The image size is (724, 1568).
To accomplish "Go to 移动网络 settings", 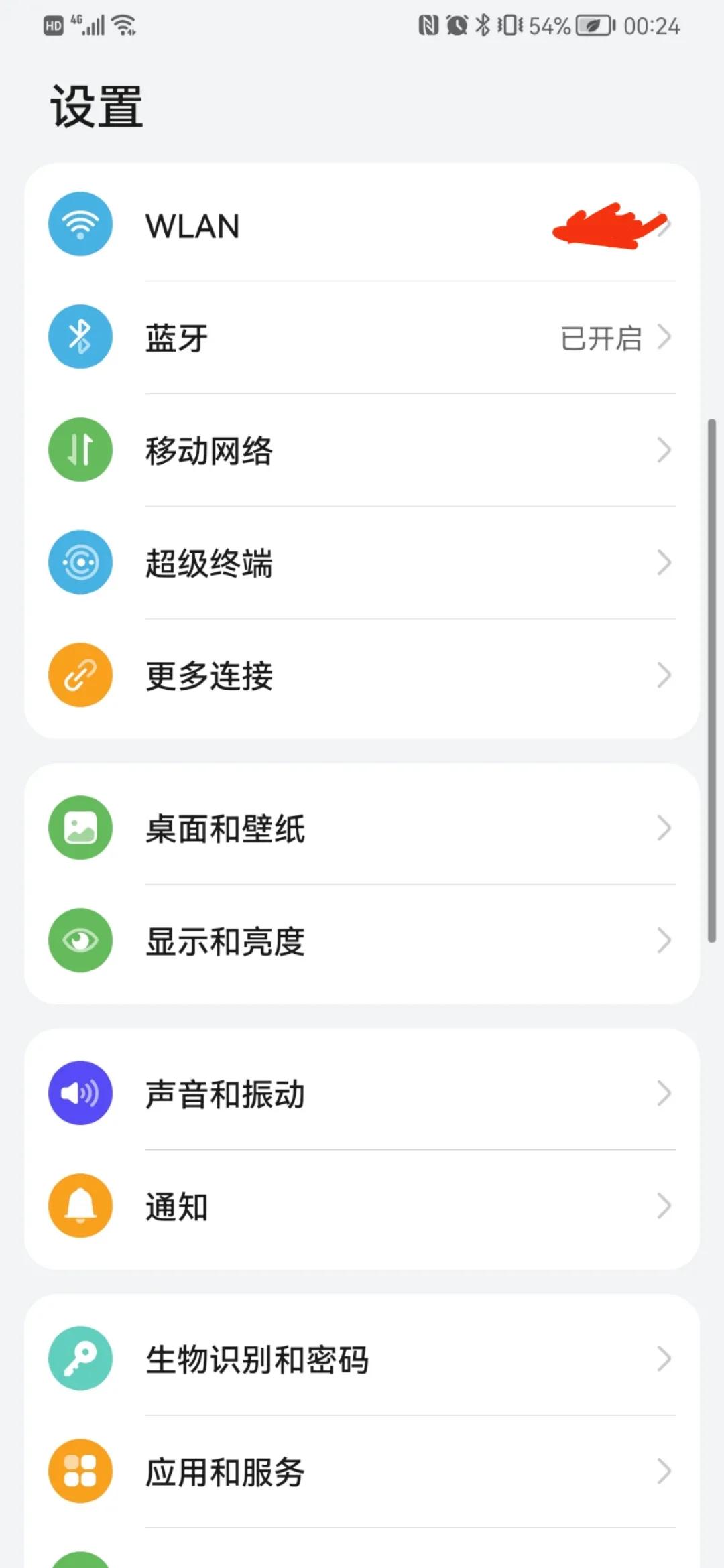I will click(x=362, y=450).
